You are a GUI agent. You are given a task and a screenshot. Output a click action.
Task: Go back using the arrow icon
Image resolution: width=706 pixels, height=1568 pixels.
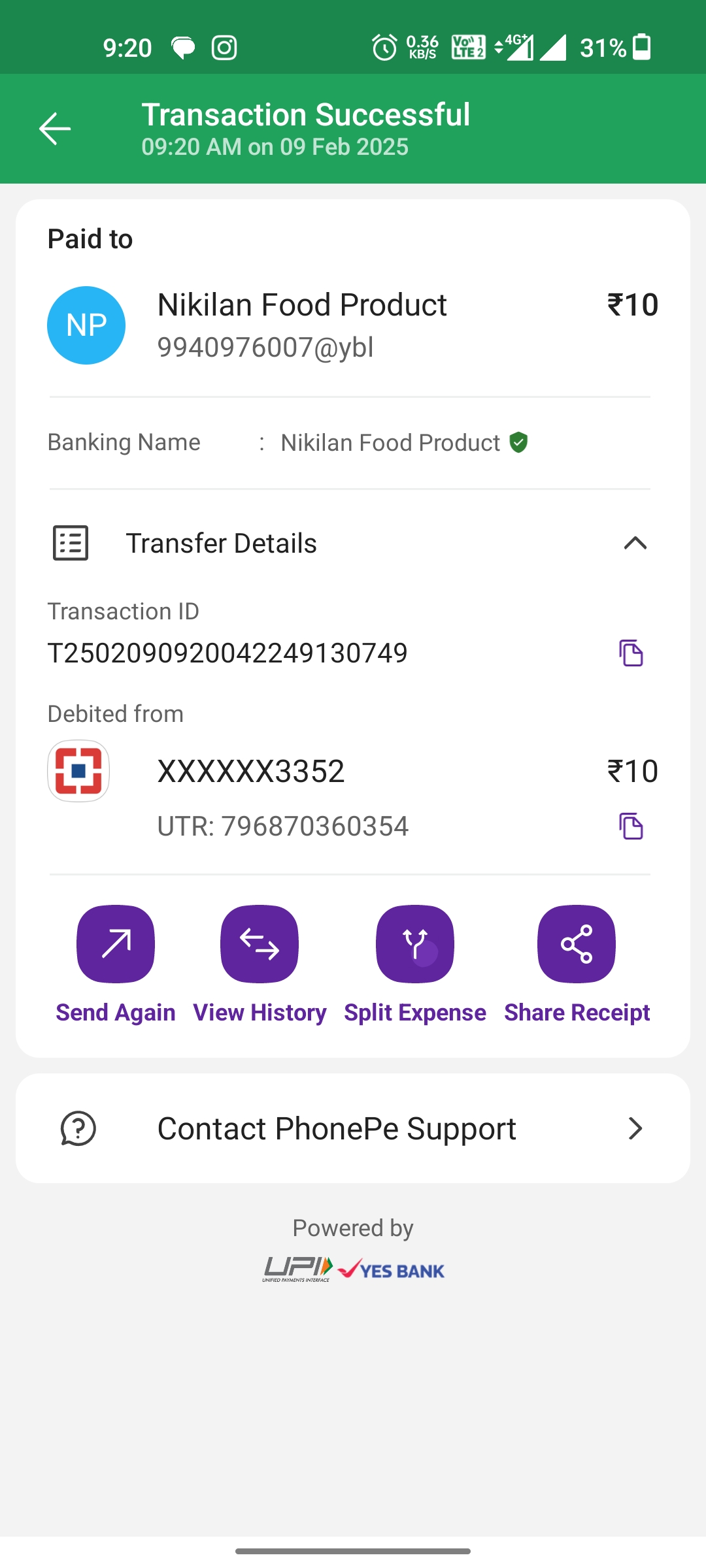point(55,128)
